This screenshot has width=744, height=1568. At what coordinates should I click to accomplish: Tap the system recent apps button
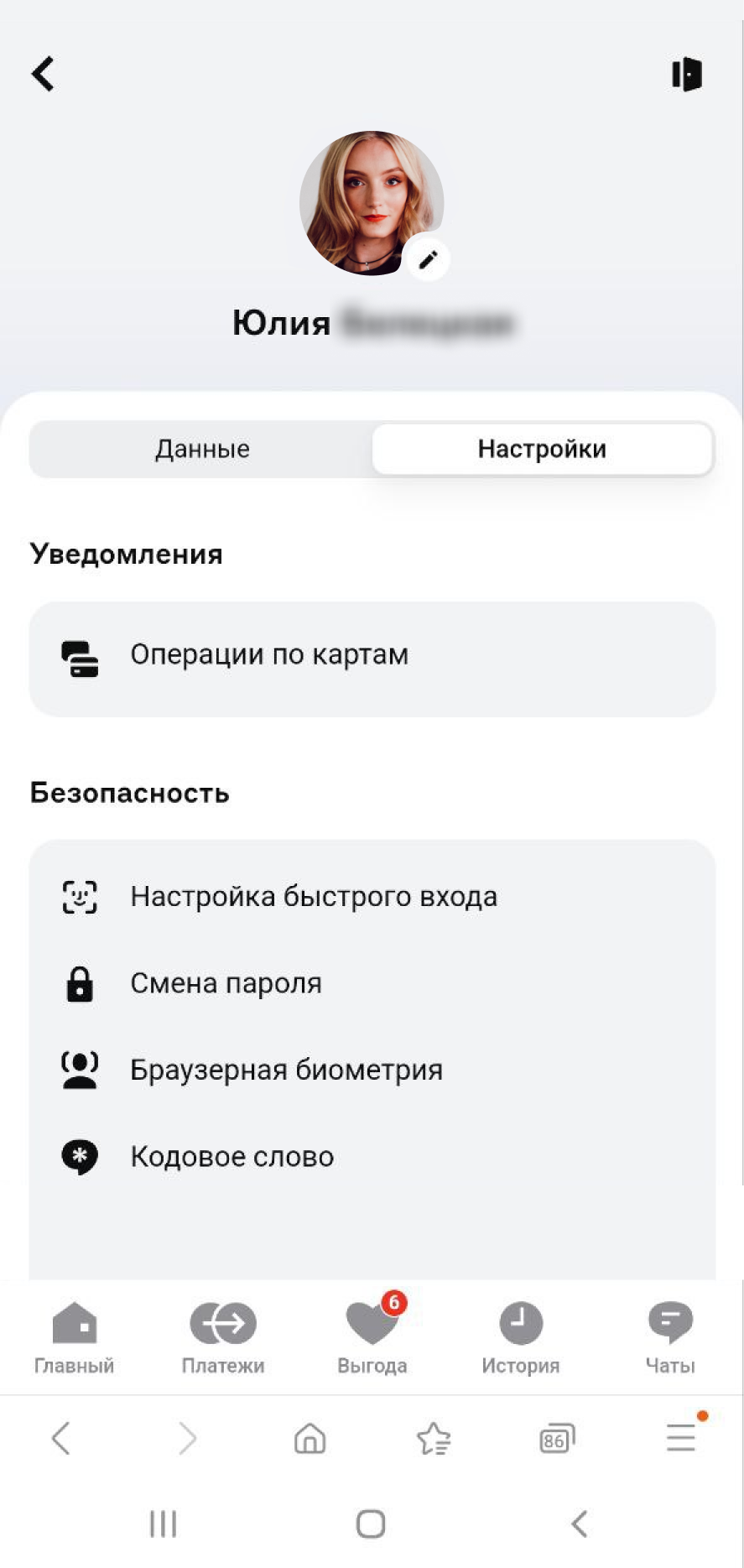(163, 1524)
